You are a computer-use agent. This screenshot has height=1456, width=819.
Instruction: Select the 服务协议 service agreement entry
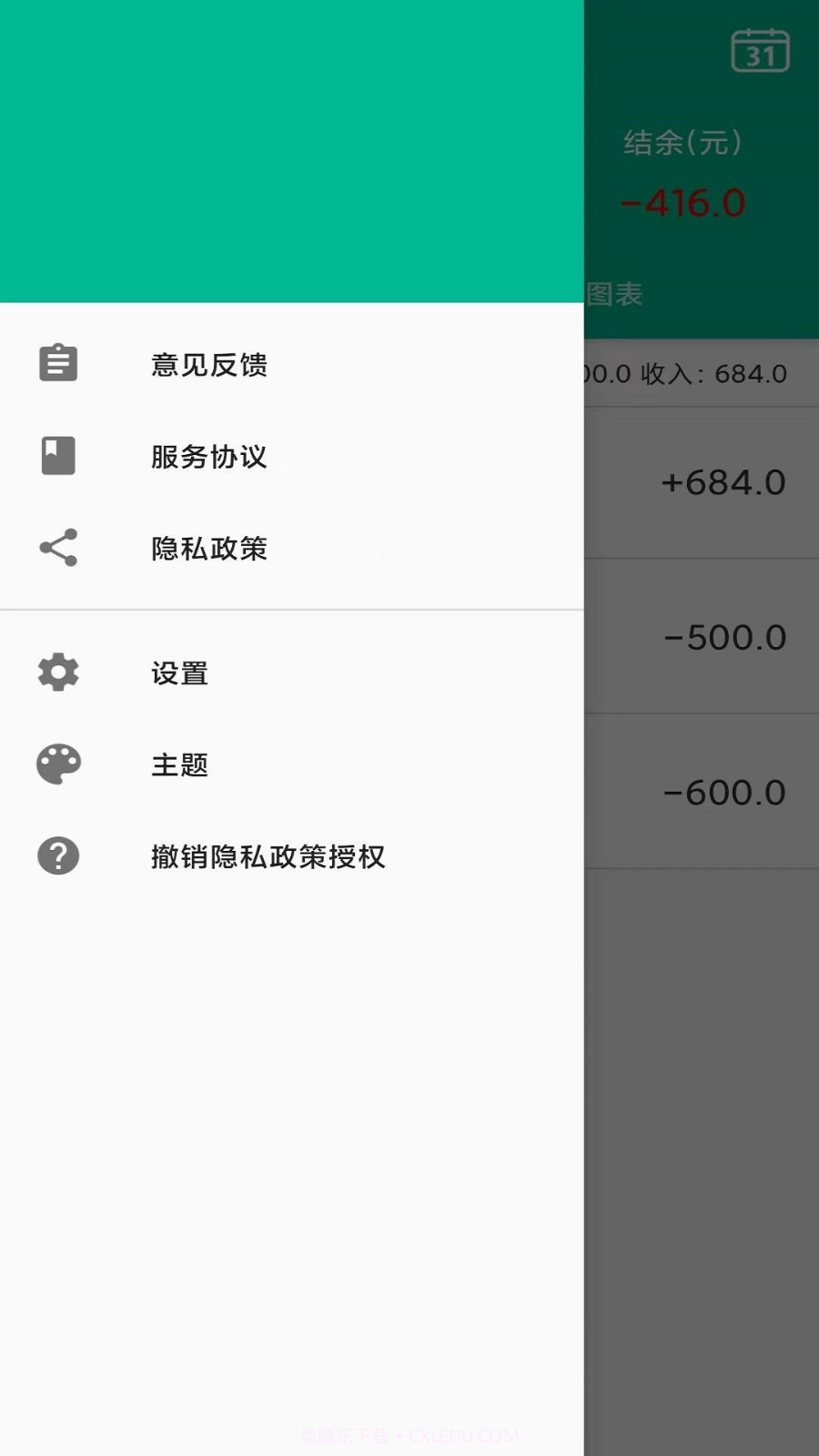coord(208,458)
